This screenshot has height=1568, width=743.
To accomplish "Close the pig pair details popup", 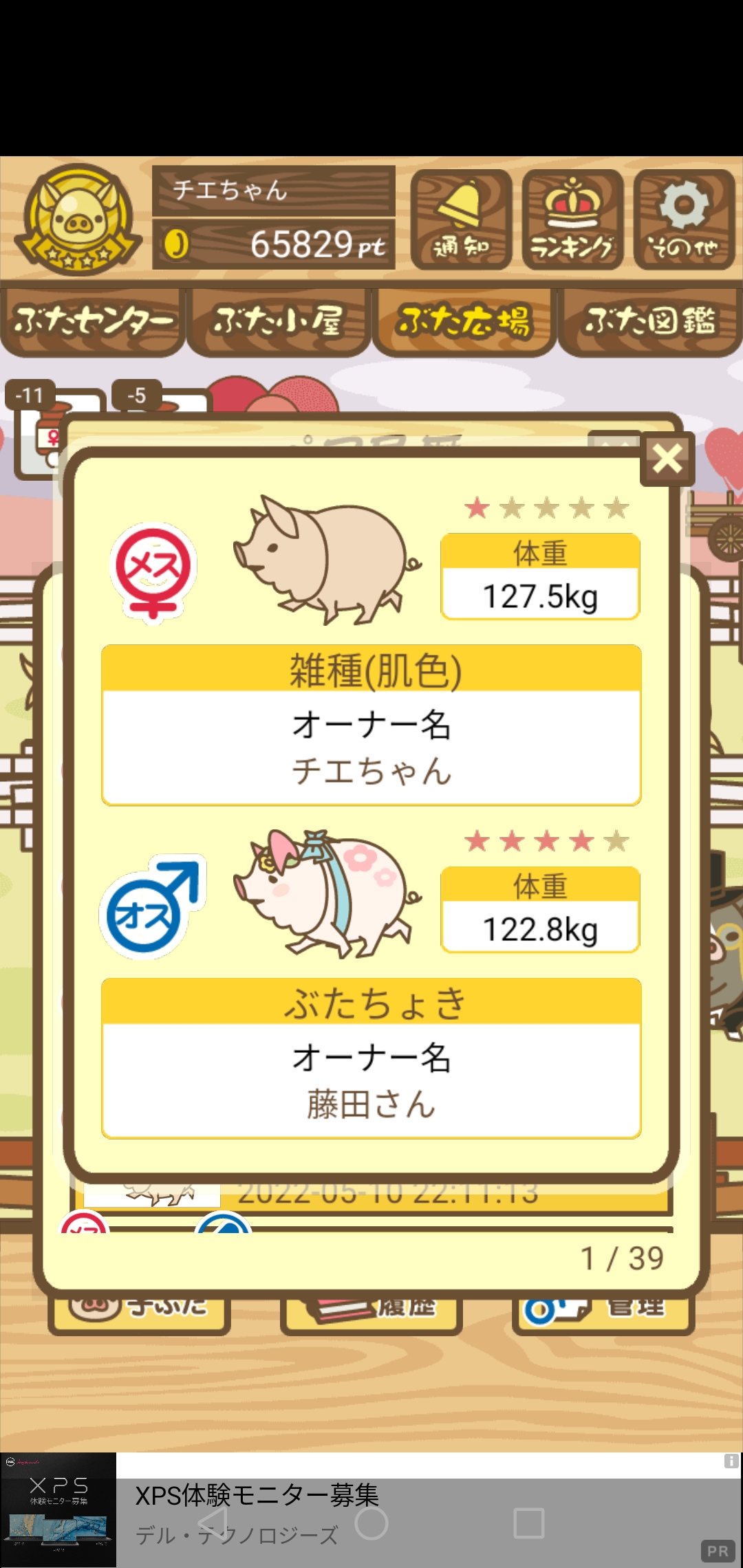I will [x=667, y=459].
